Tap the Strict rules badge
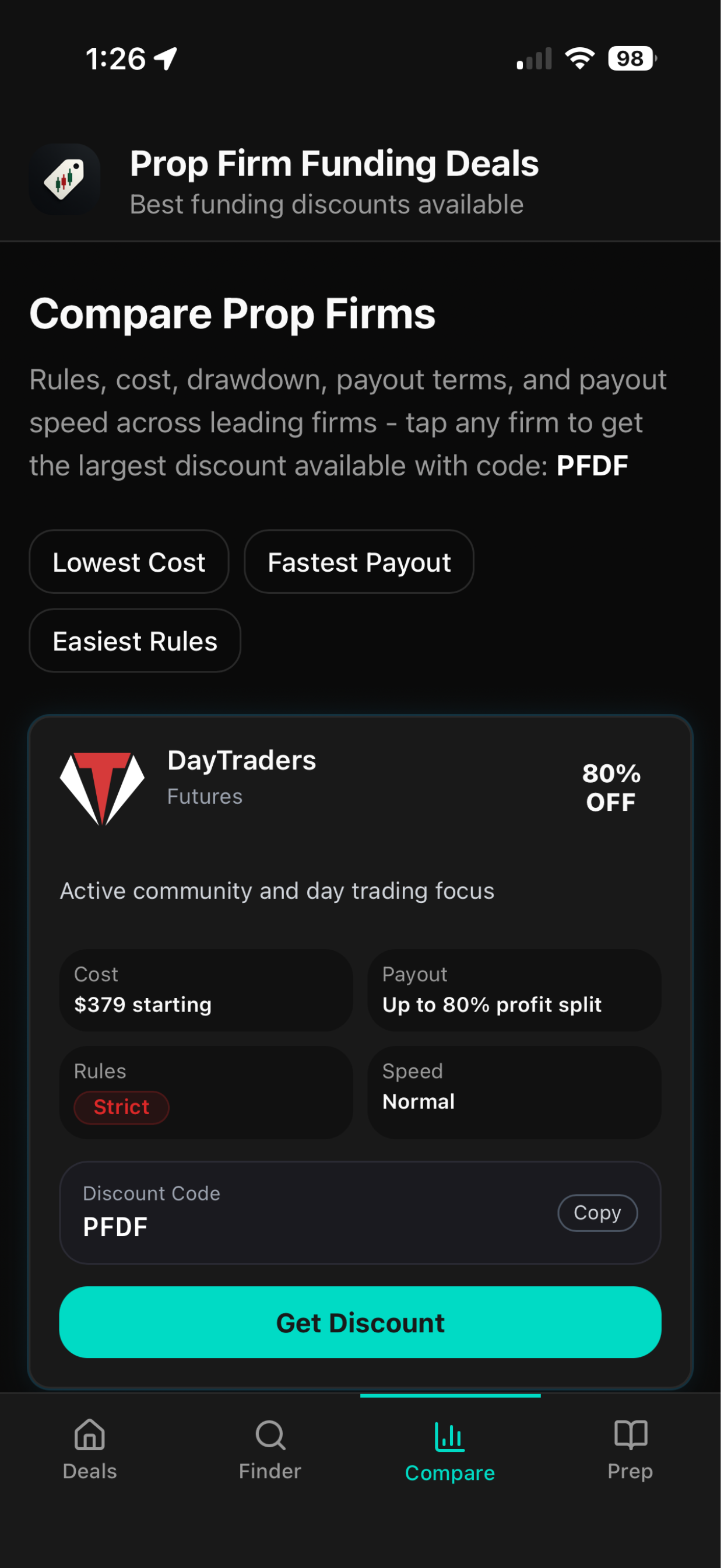 [121, 1107]
